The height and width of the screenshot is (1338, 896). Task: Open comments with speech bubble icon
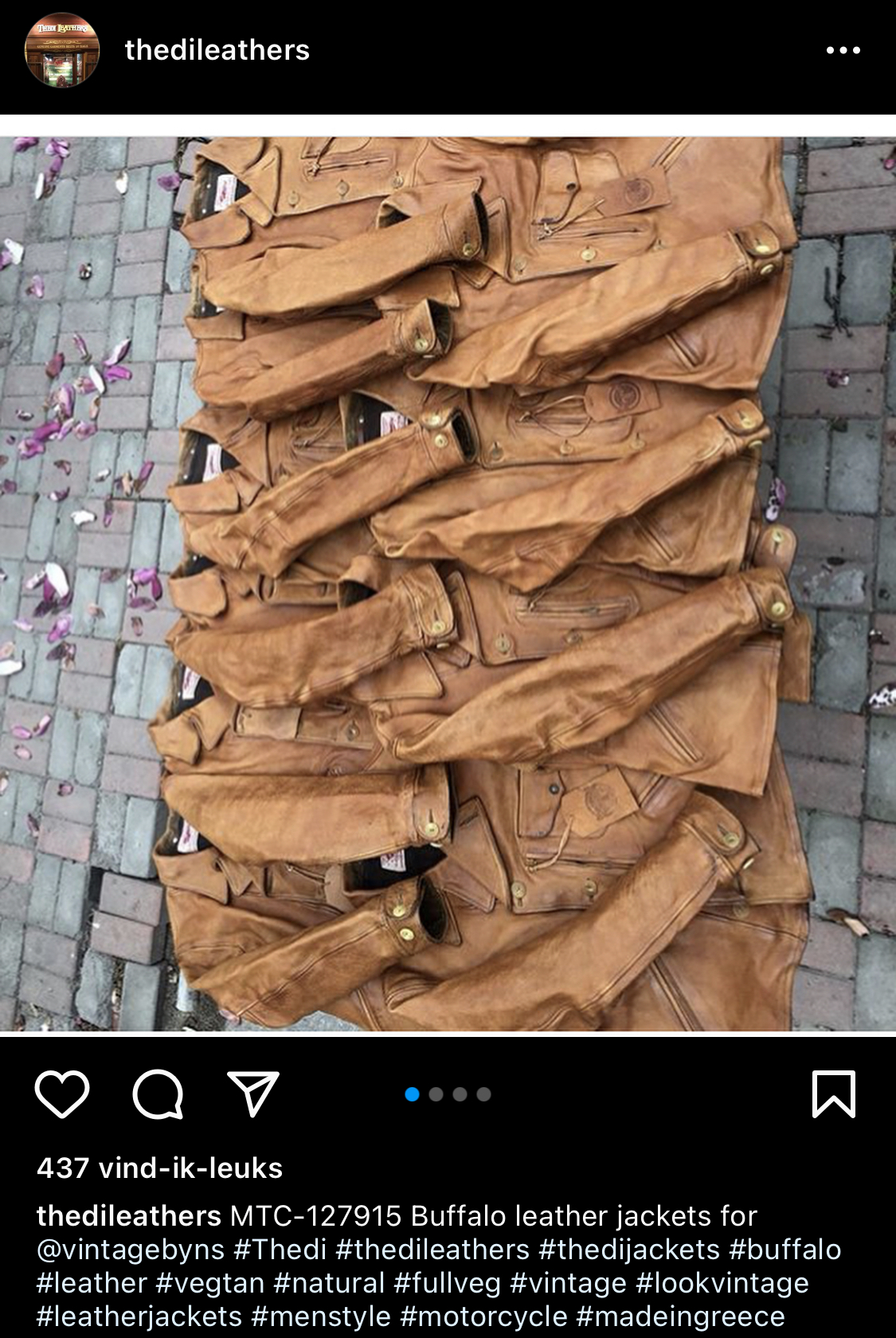158,1094
